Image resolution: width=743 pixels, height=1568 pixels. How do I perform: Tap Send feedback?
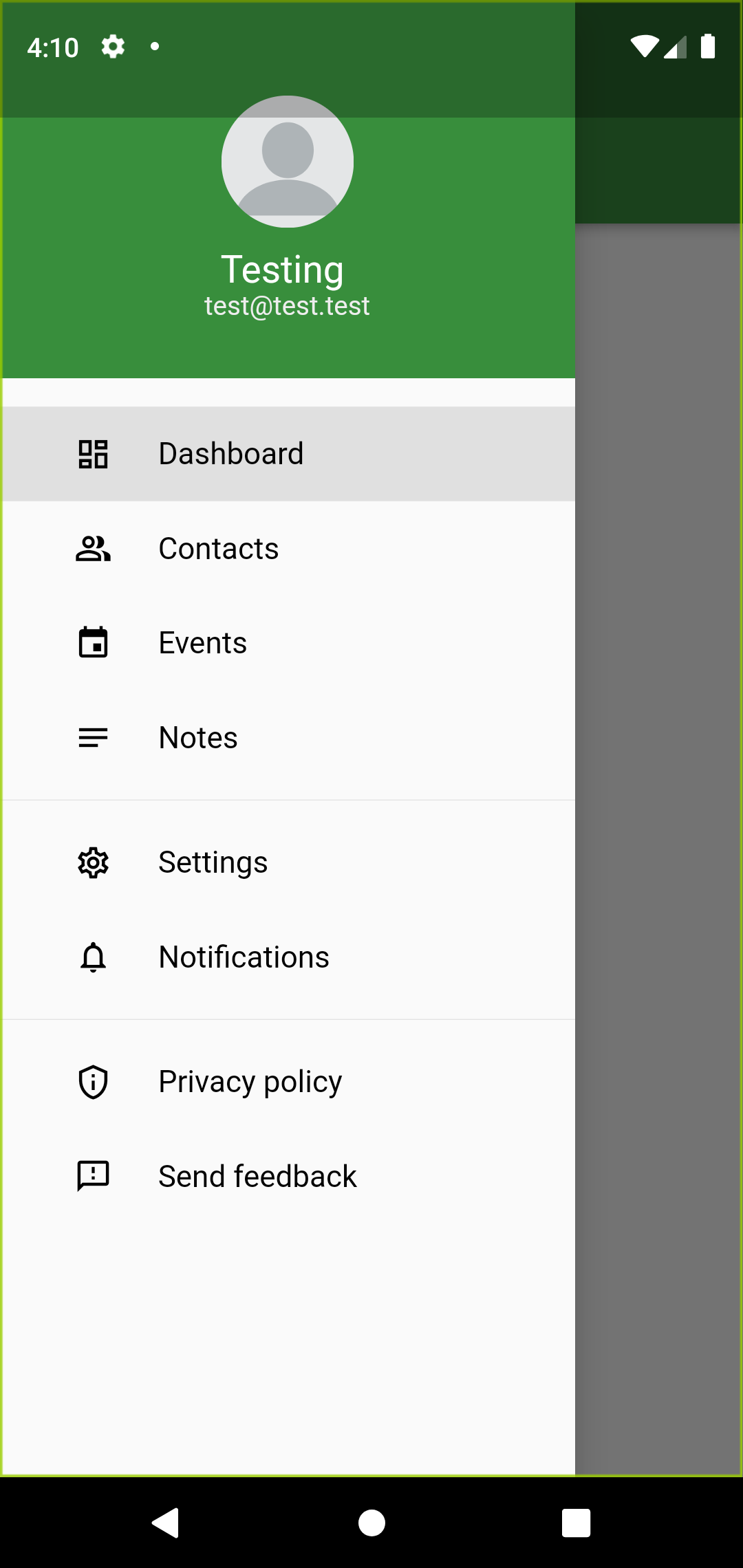(288, 1177)
